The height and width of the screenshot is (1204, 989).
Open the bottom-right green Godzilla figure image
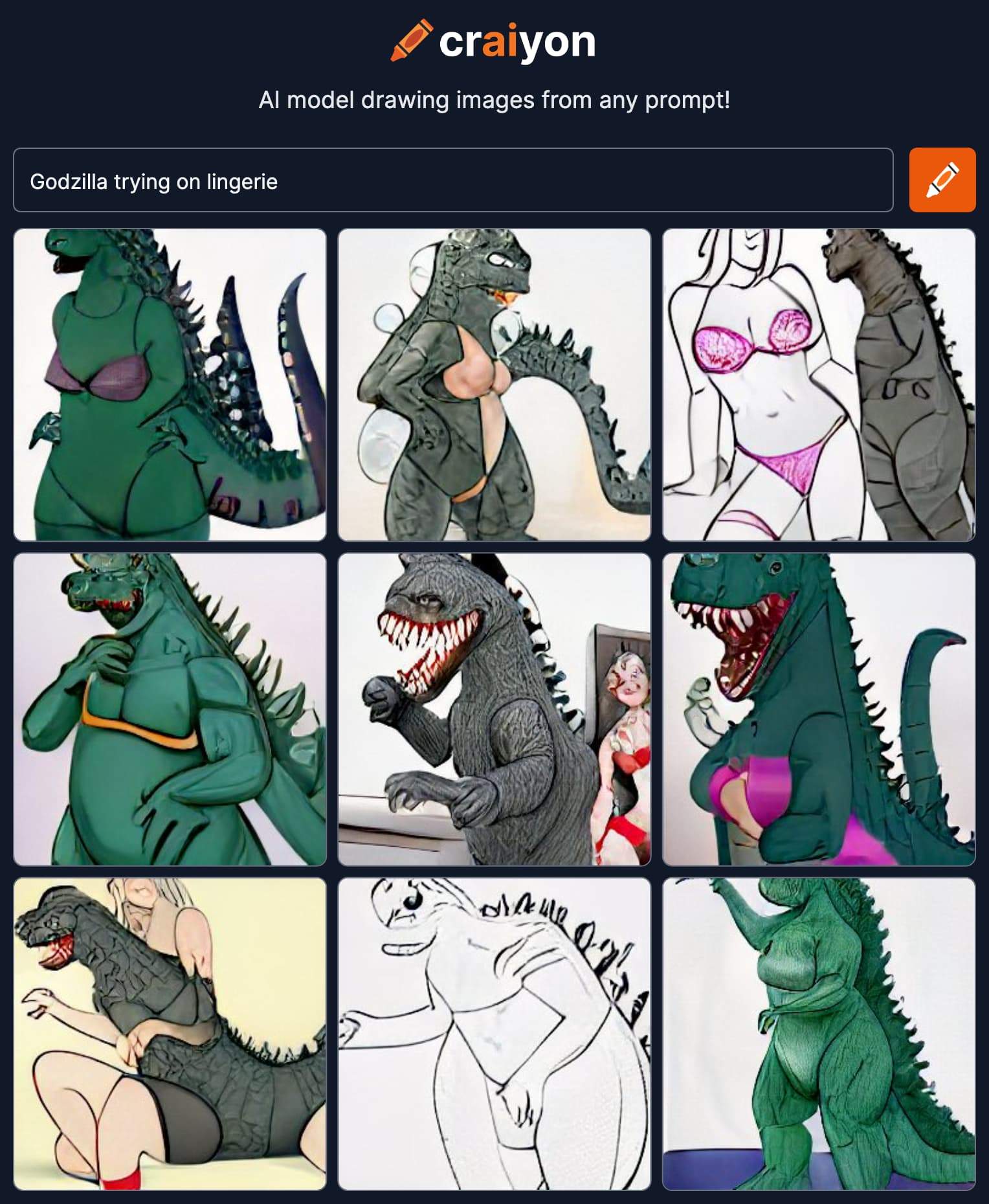[x=819, y=1034]
